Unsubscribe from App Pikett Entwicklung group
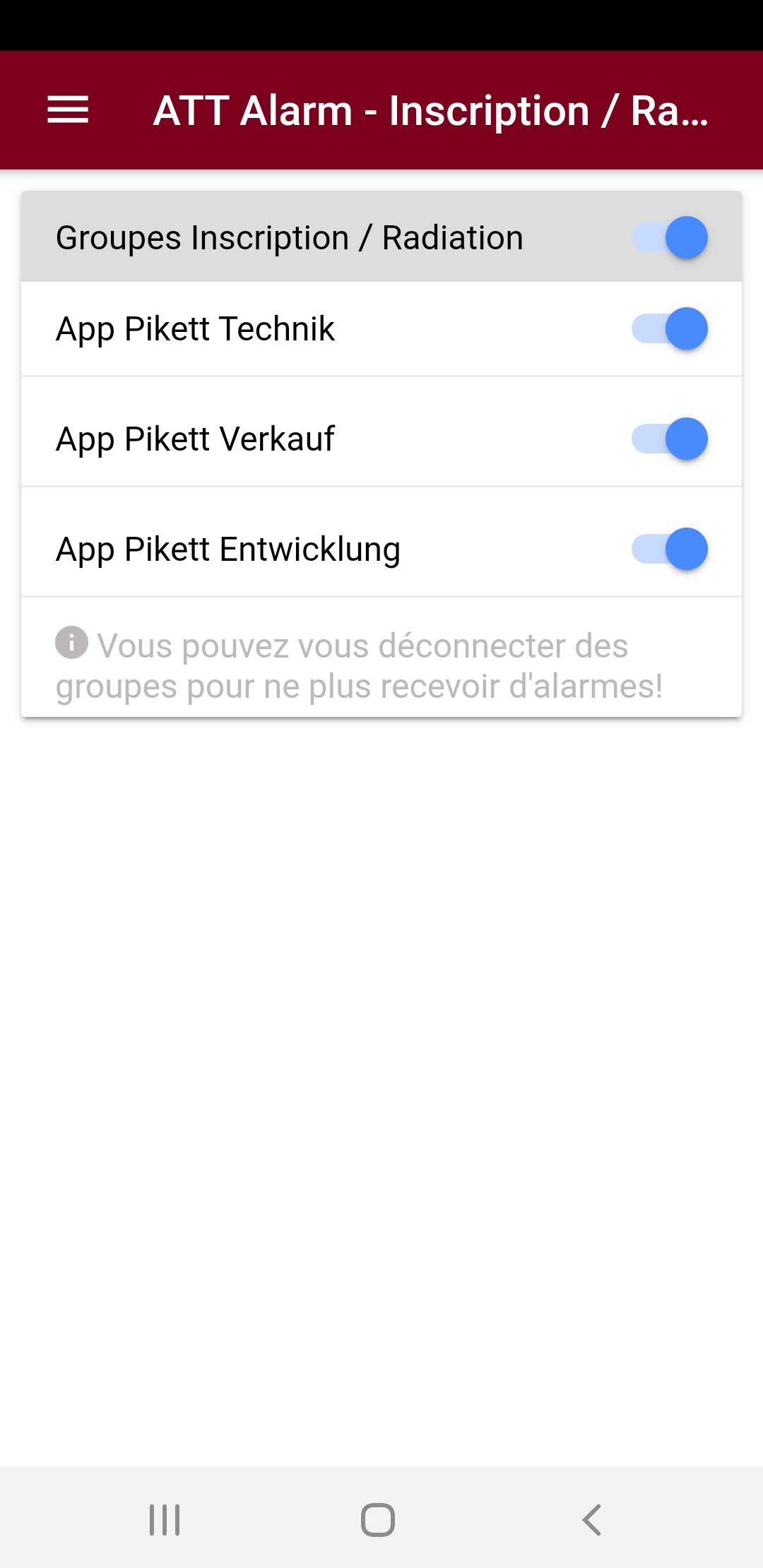 click(670, 549)
